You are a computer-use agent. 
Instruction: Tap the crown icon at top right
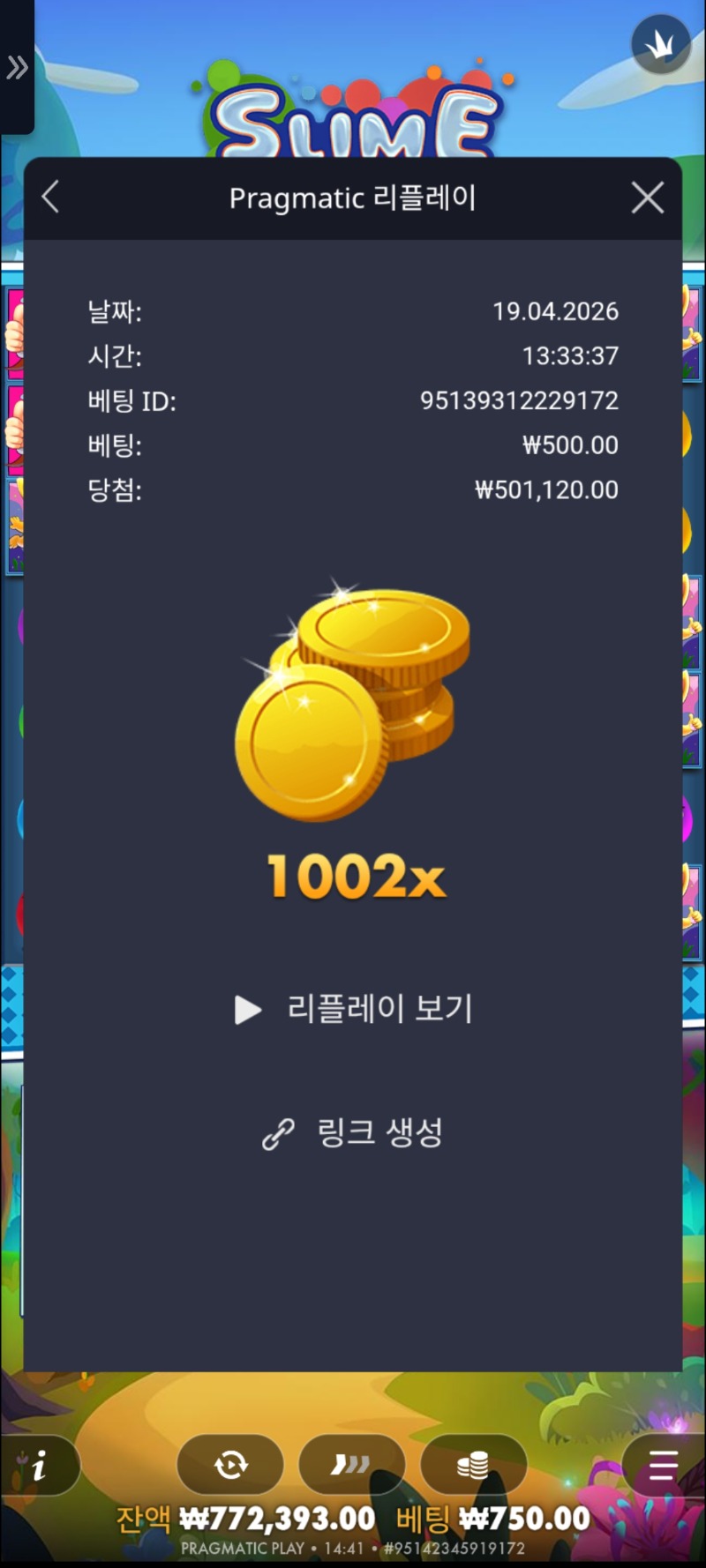click(660, 44)
